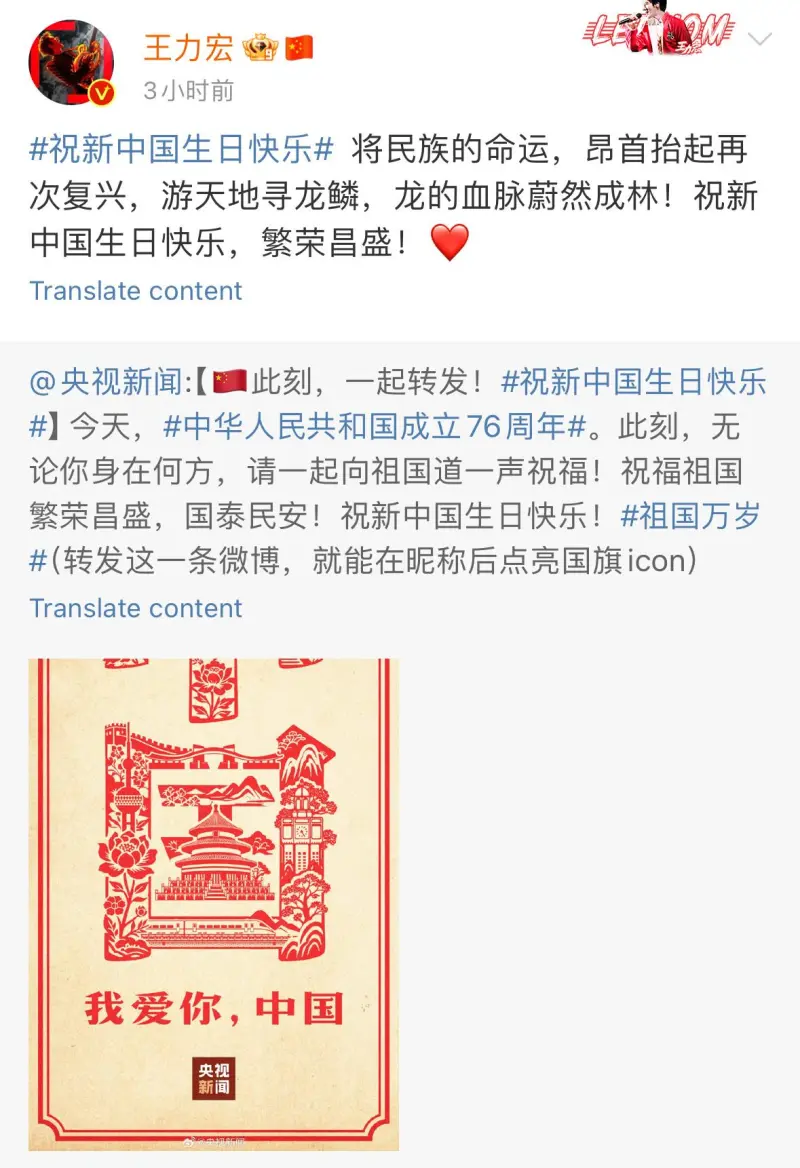The height and width of the screenshot is (1168, 800).
Task: Open hashtag #祝国万岁#
Action: point(691,516)
